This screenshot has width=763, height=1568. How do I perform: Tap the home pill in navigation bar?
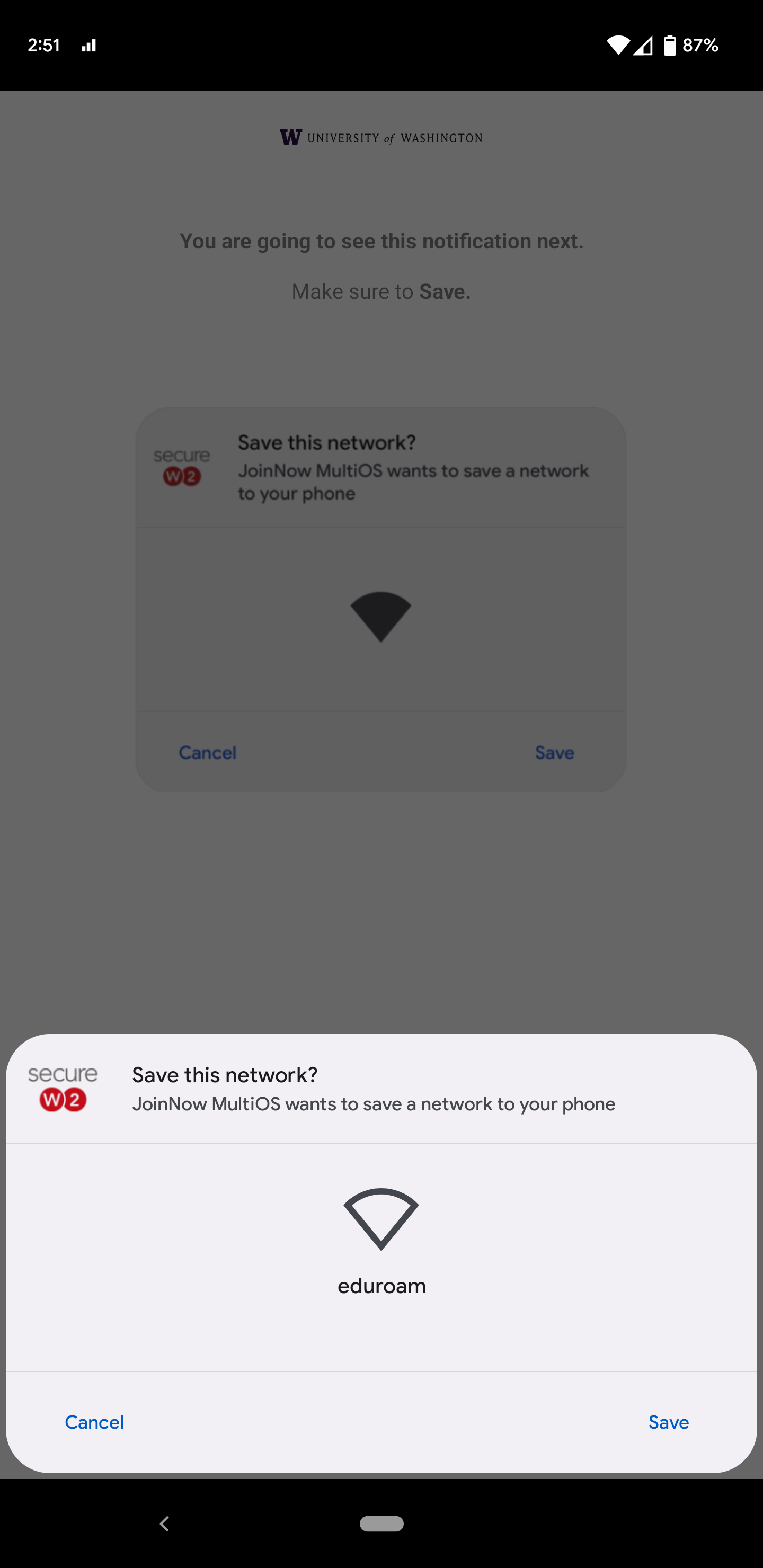click(x=381, y=1523)
